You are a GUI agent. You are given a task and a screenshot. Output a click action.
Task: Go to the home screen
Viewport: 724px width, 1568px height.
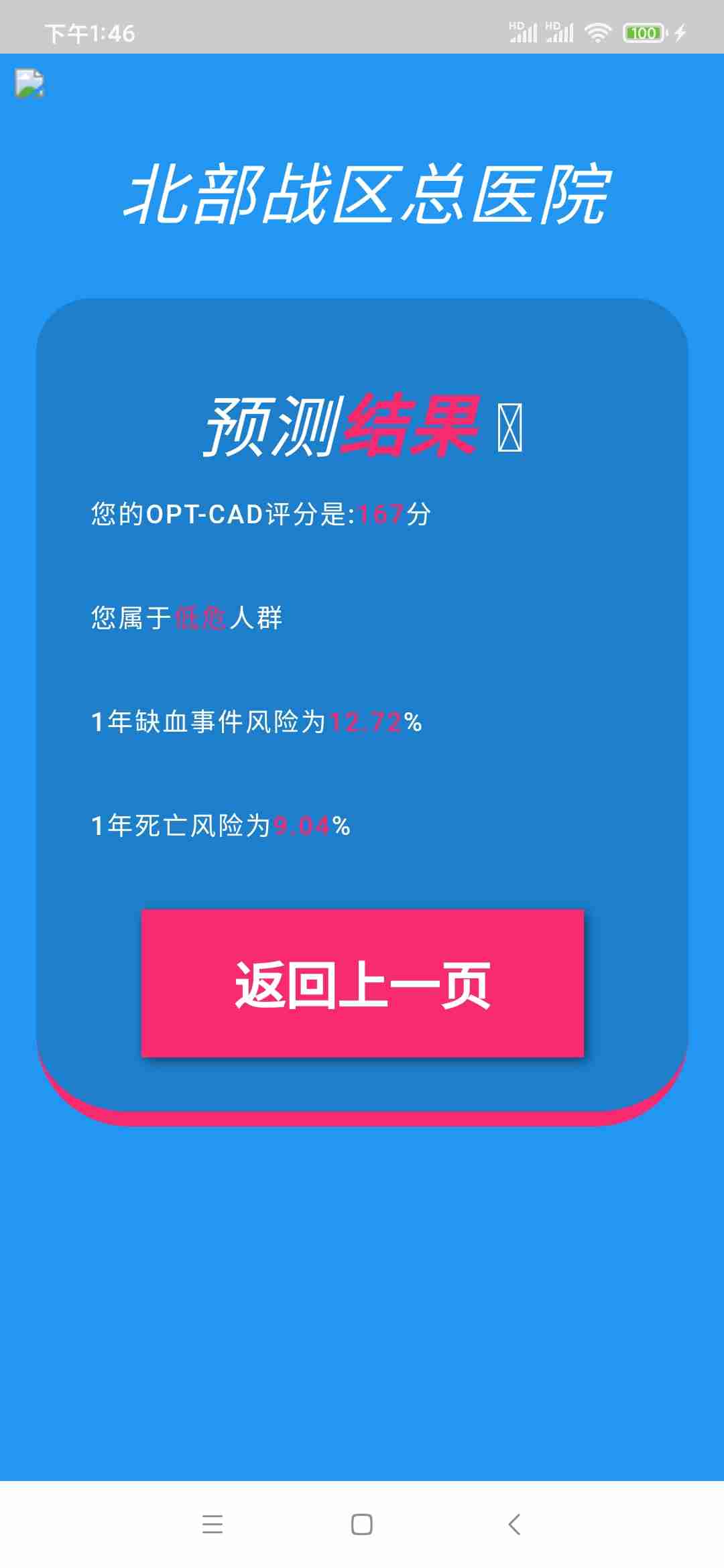pos(362,1524)
